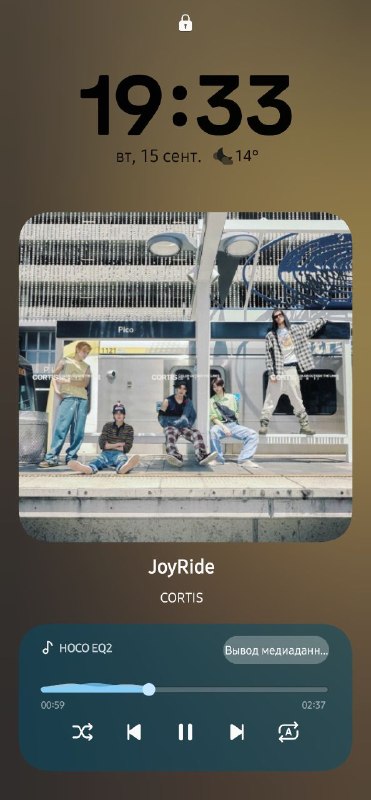The width and height of the screenshot is (371, 800).
Task: Open the Вывод медиаданных output selector
Action: 276,650
